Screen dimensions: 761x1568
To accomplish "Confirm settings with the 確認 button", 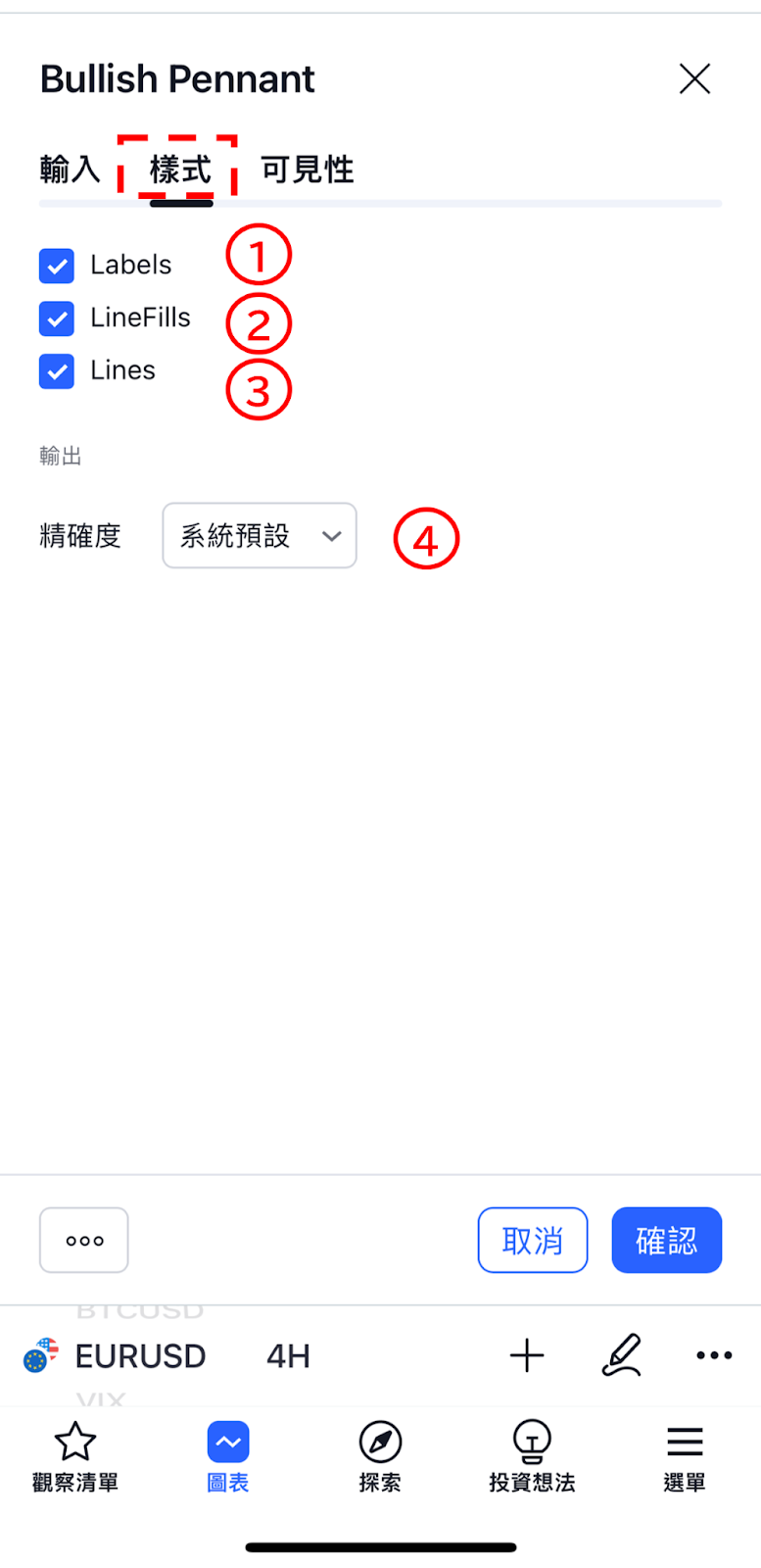I will (666, 1241).
